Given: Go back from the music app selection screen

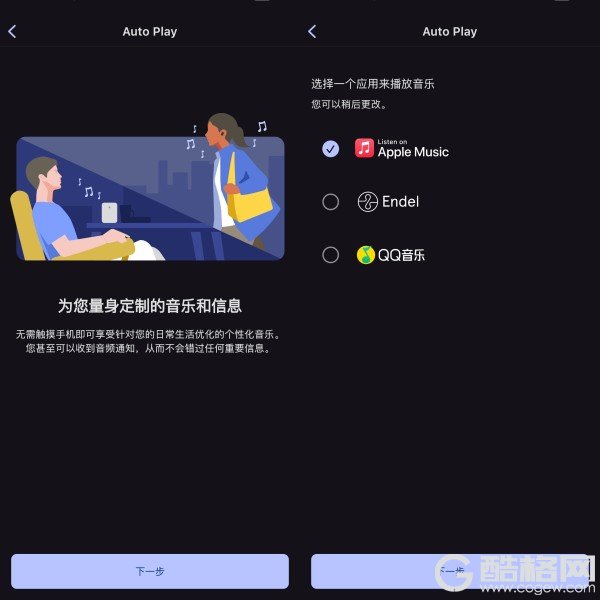Looking at the screenshot, I should coord(312,32).
